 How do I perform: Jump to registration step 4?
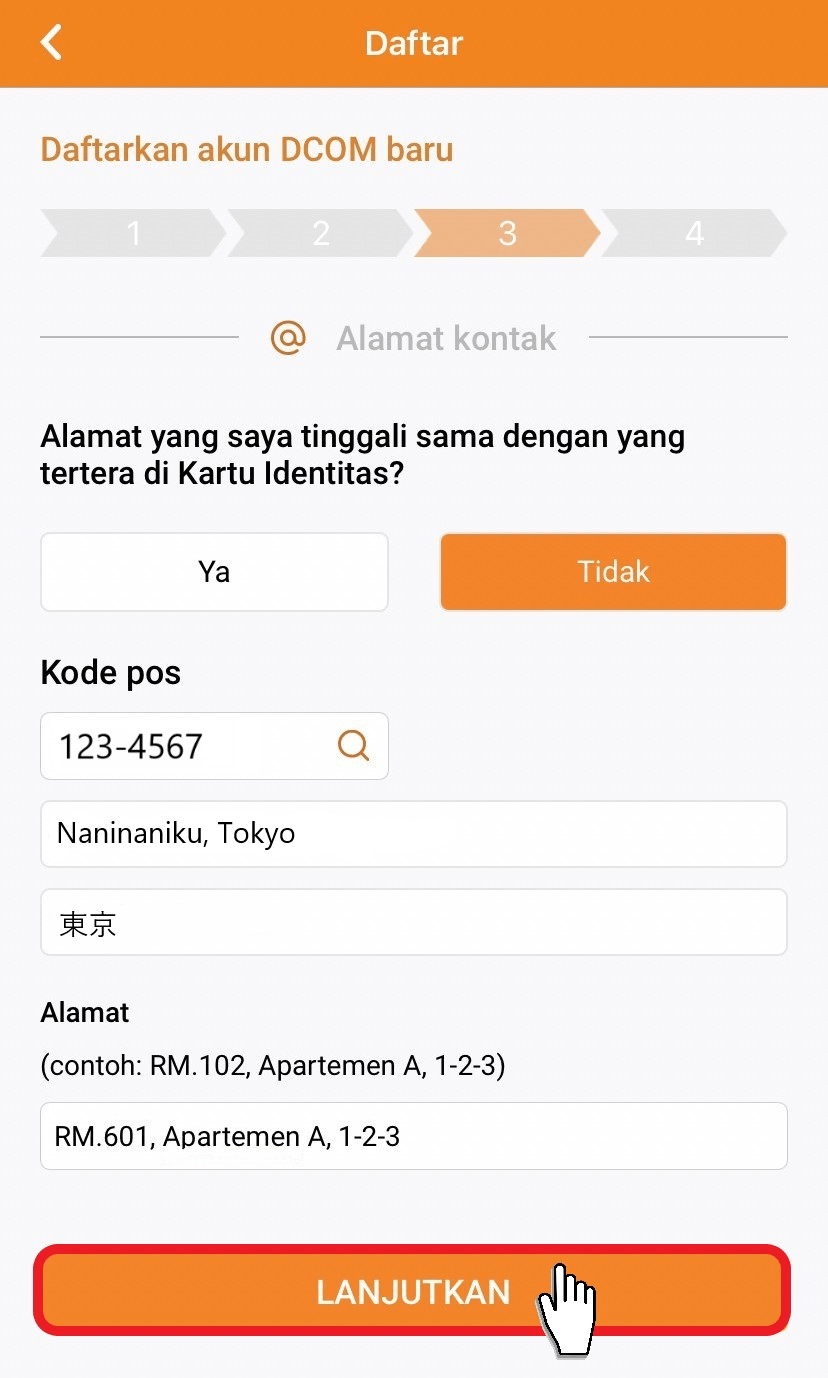click(693, 233)
